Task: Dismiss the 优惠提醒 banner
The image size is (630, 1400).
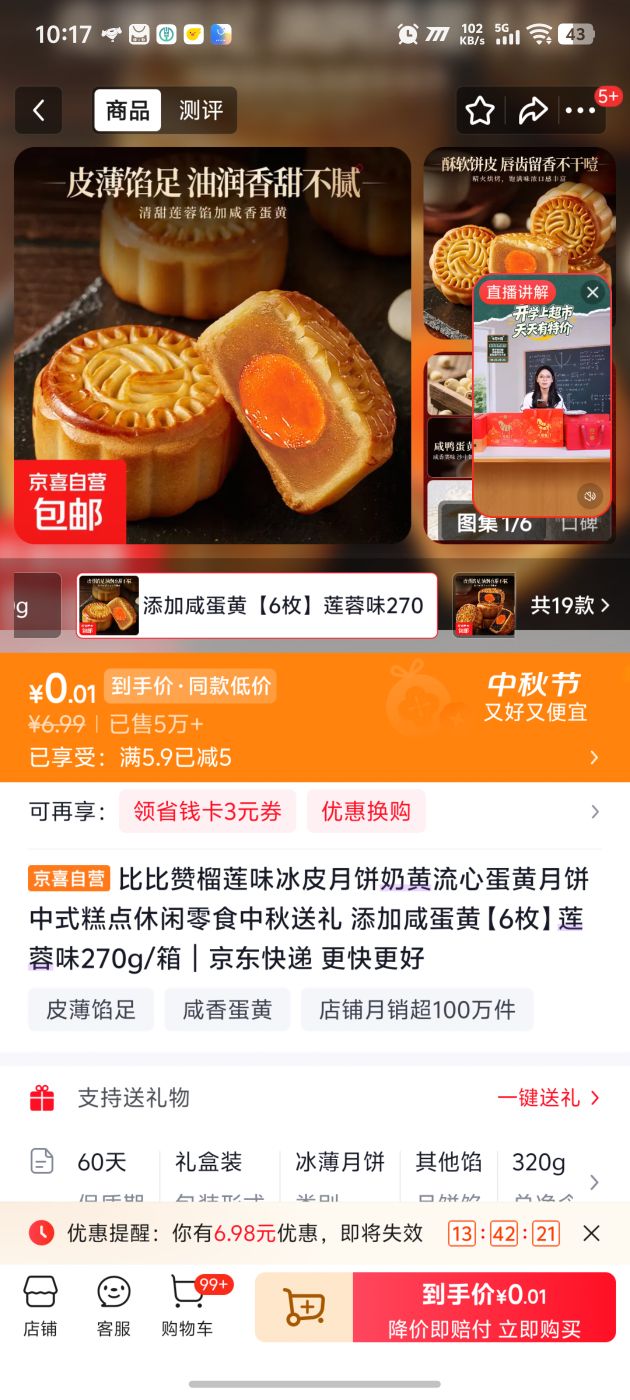Action: [x=591, y=1233]
